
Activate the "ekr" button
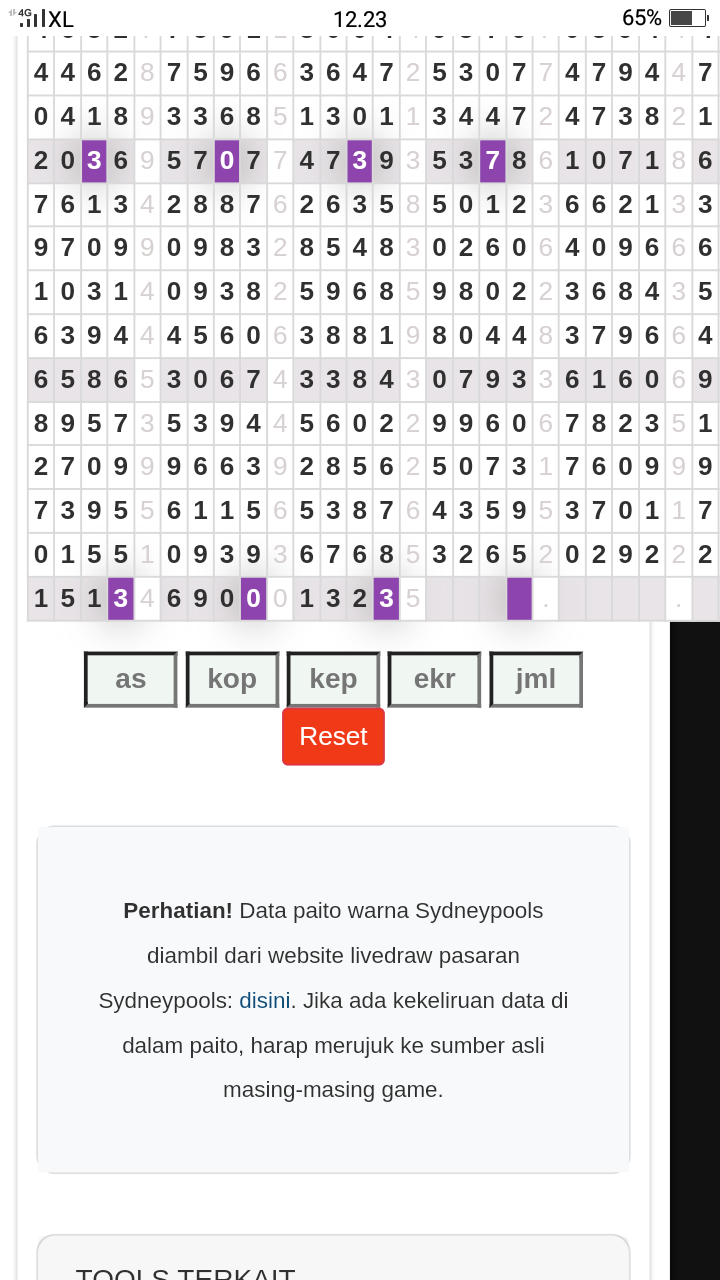[x=434, y=679]
